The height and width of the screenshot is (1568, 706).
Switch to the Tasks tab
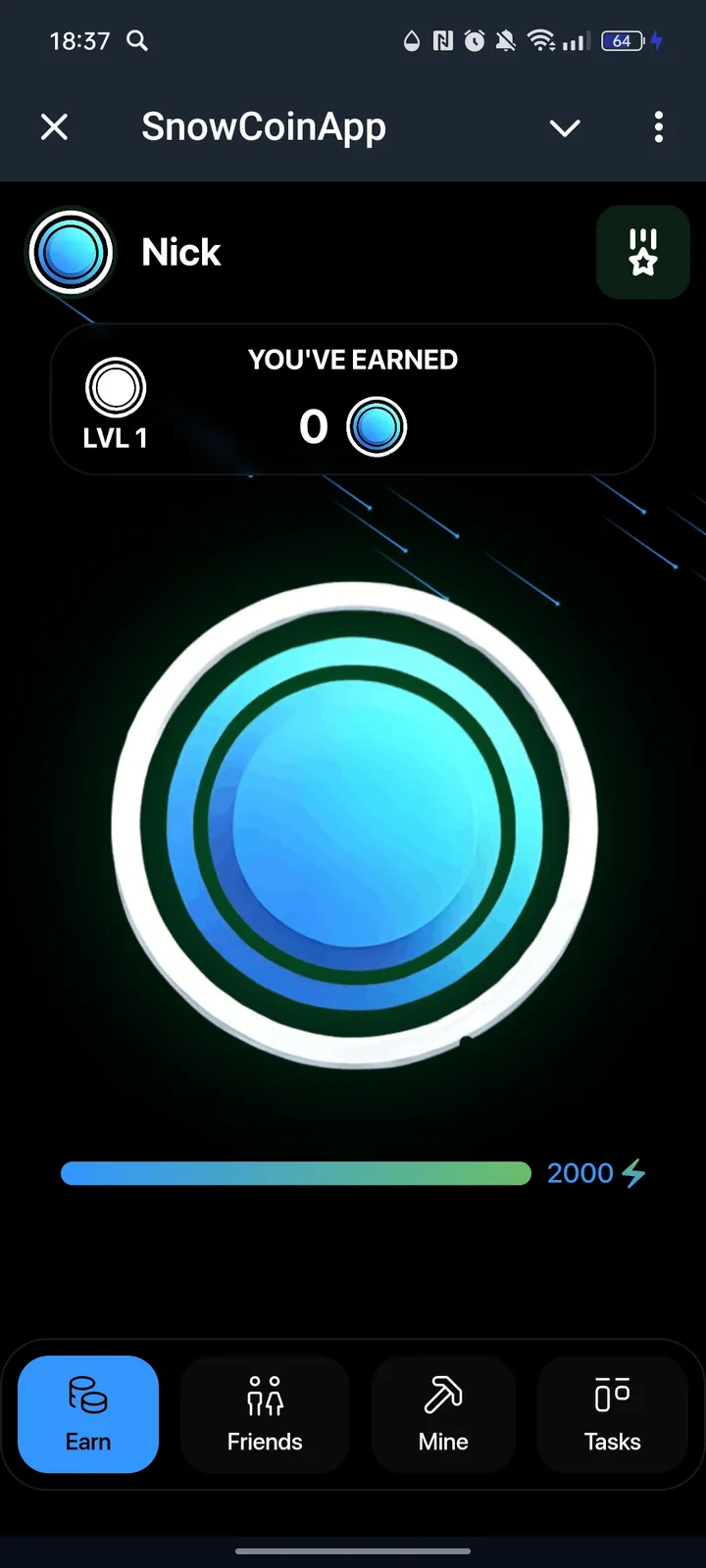tap(613, 1414)
